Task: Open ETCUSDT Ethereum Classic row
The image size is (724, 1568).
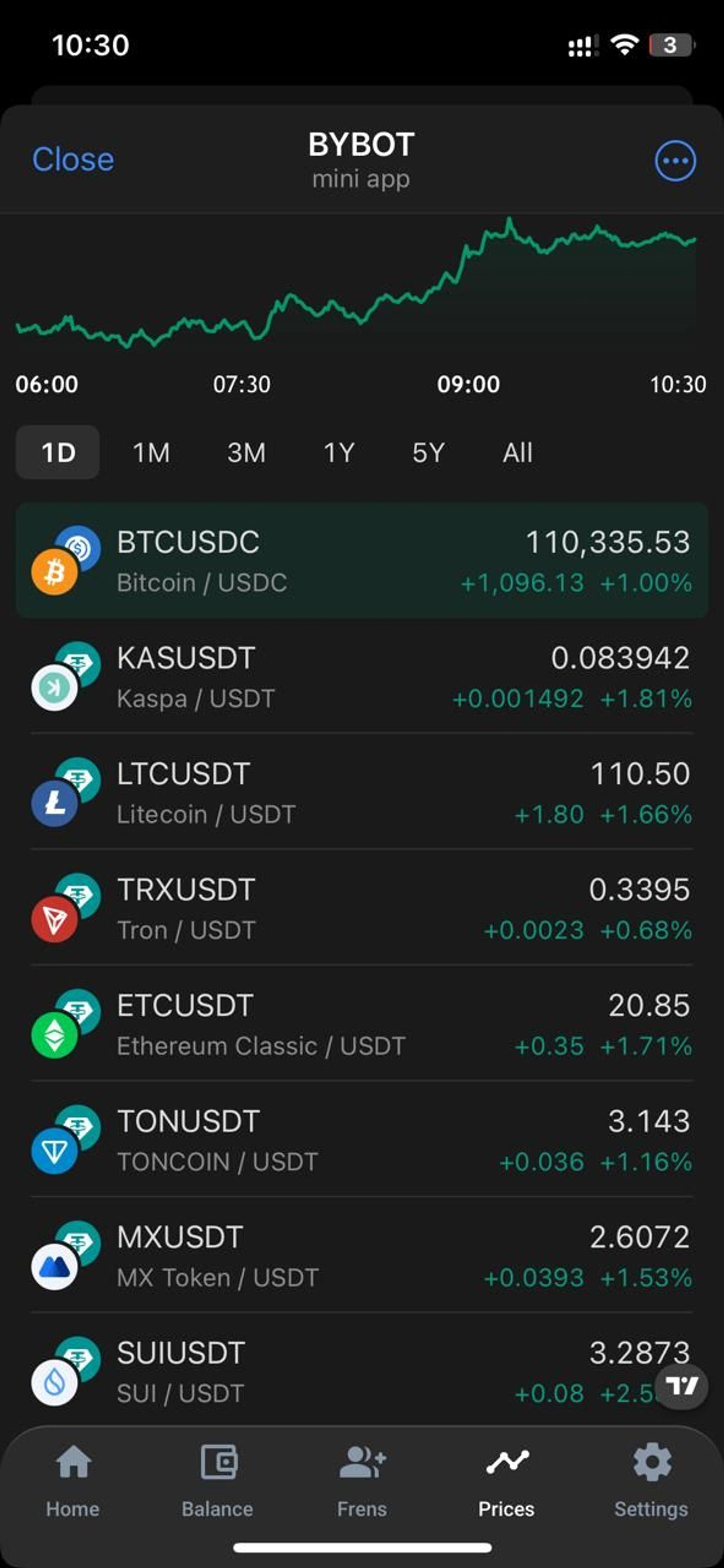Action: click(x=362, y=1025)
